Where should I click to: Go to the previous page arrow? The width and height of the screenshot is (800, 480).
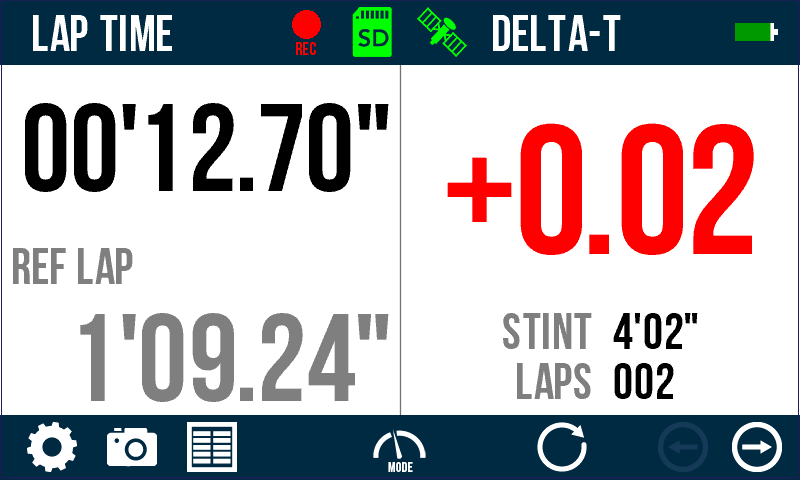(683, 447)
